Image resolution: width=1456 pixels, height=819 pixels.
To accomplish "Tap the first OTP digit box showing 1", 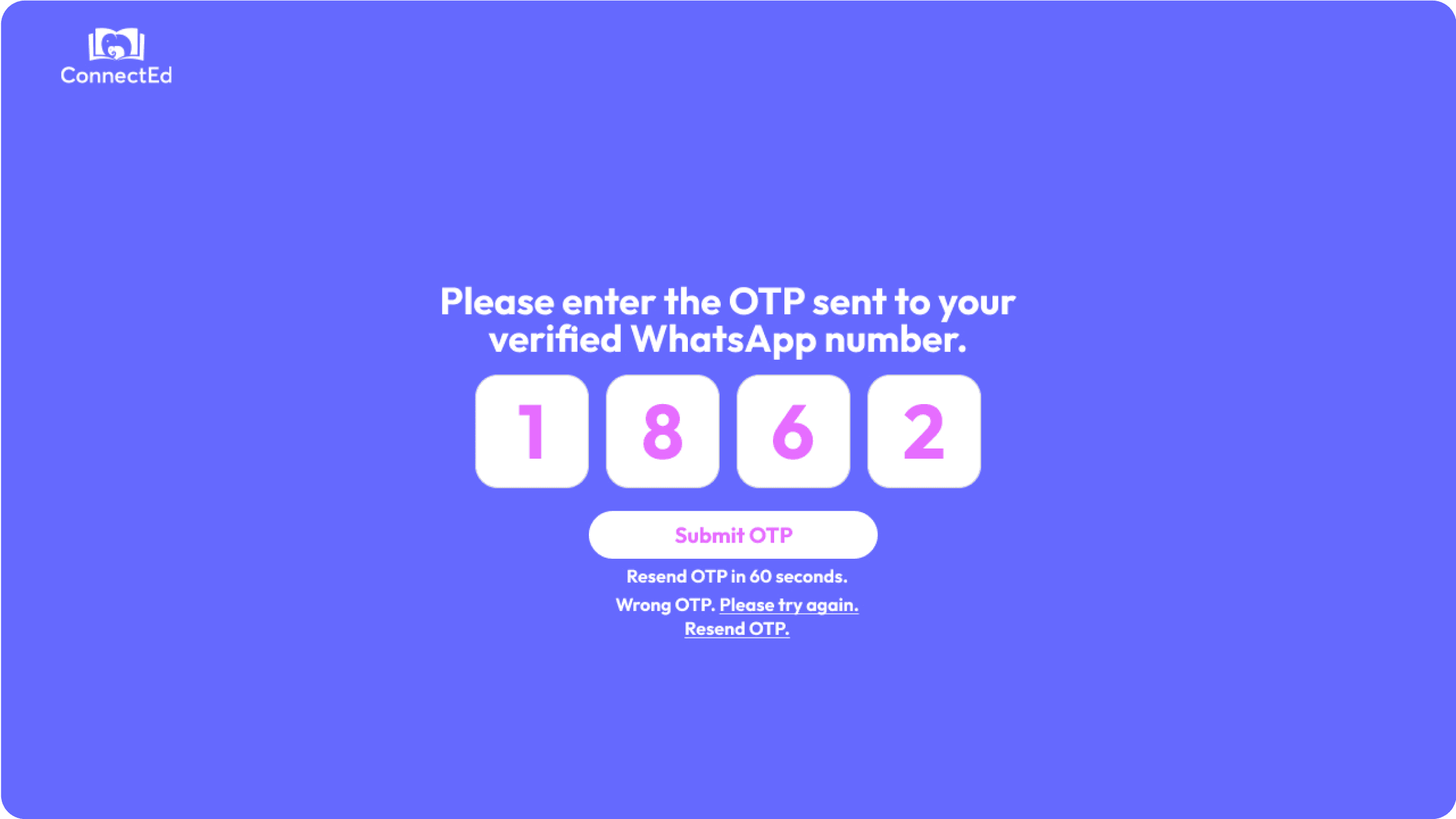I will 531,431.
